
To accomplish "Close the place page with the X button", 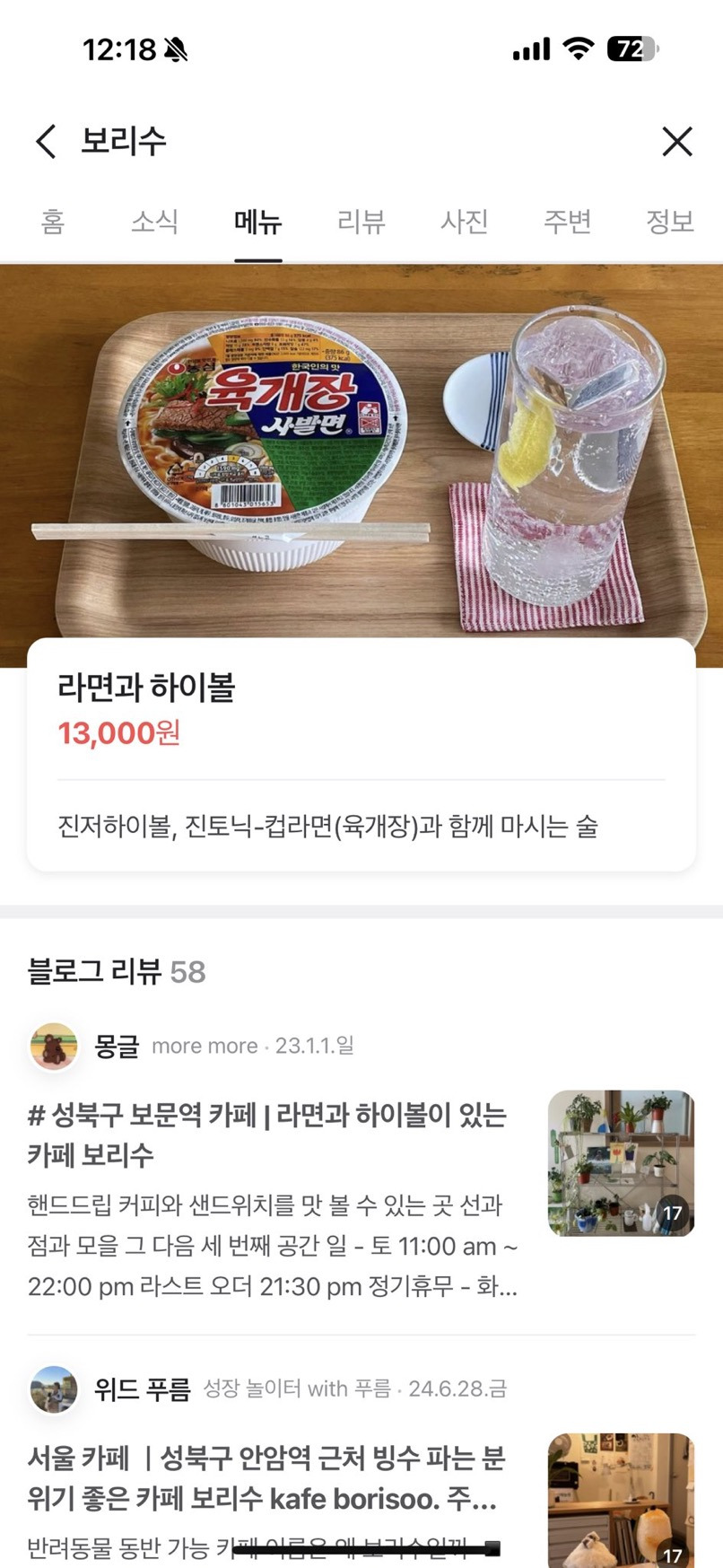I will [677, 142].
